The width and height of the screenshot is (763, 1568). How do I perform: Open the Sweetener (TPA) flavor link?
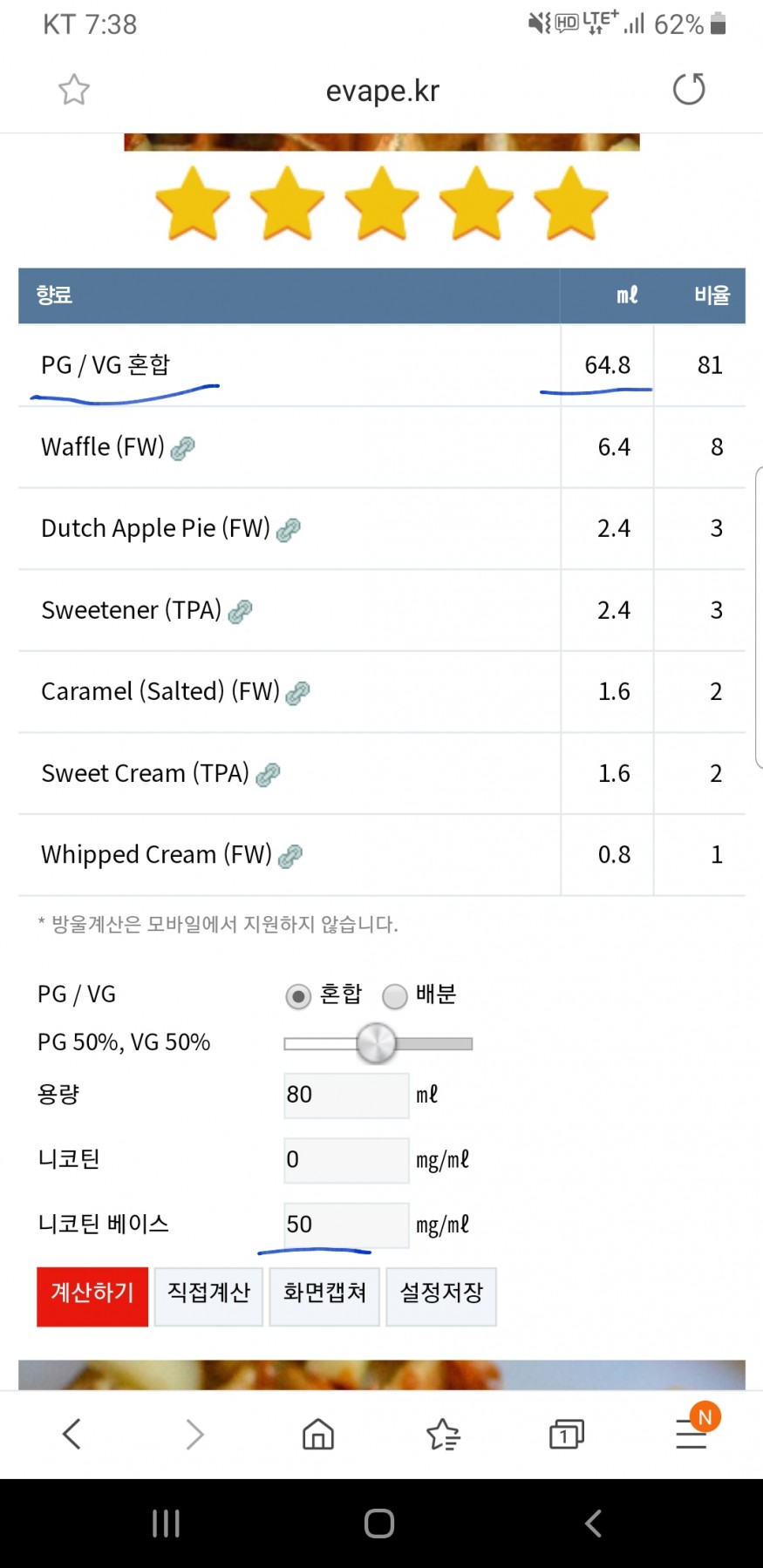[240, 611]
